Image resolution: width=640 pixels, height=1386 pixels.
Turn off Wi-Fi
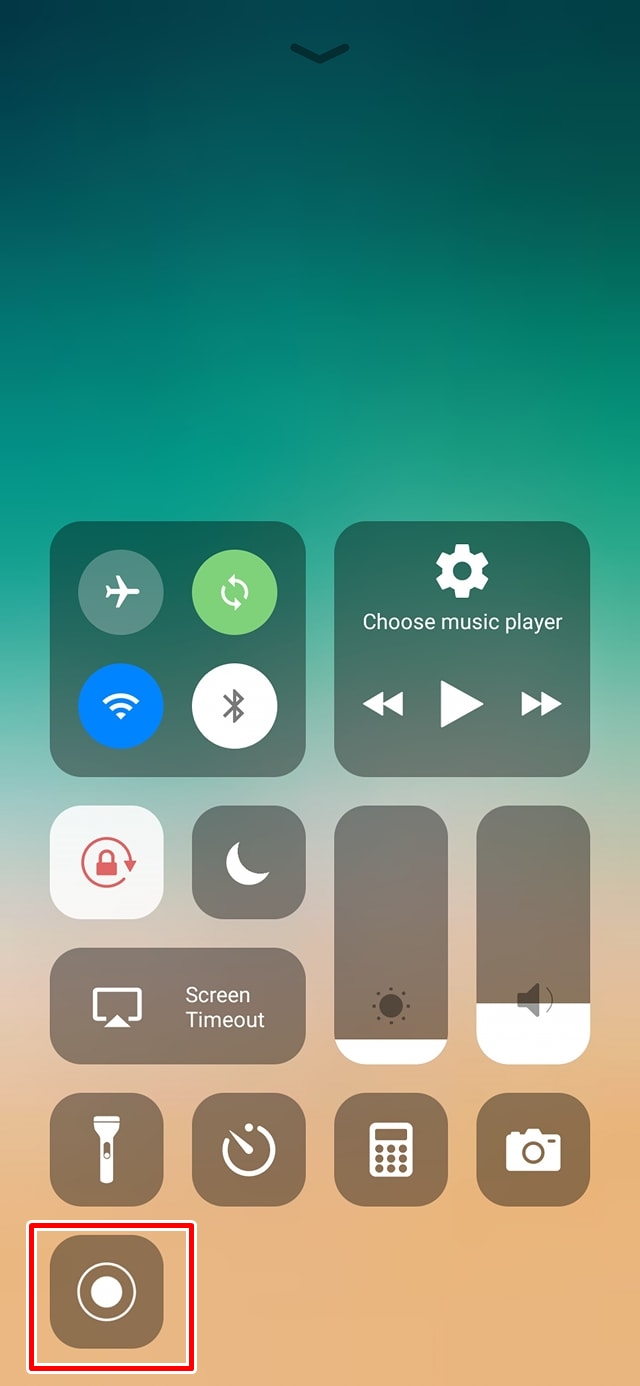point(120,706)
